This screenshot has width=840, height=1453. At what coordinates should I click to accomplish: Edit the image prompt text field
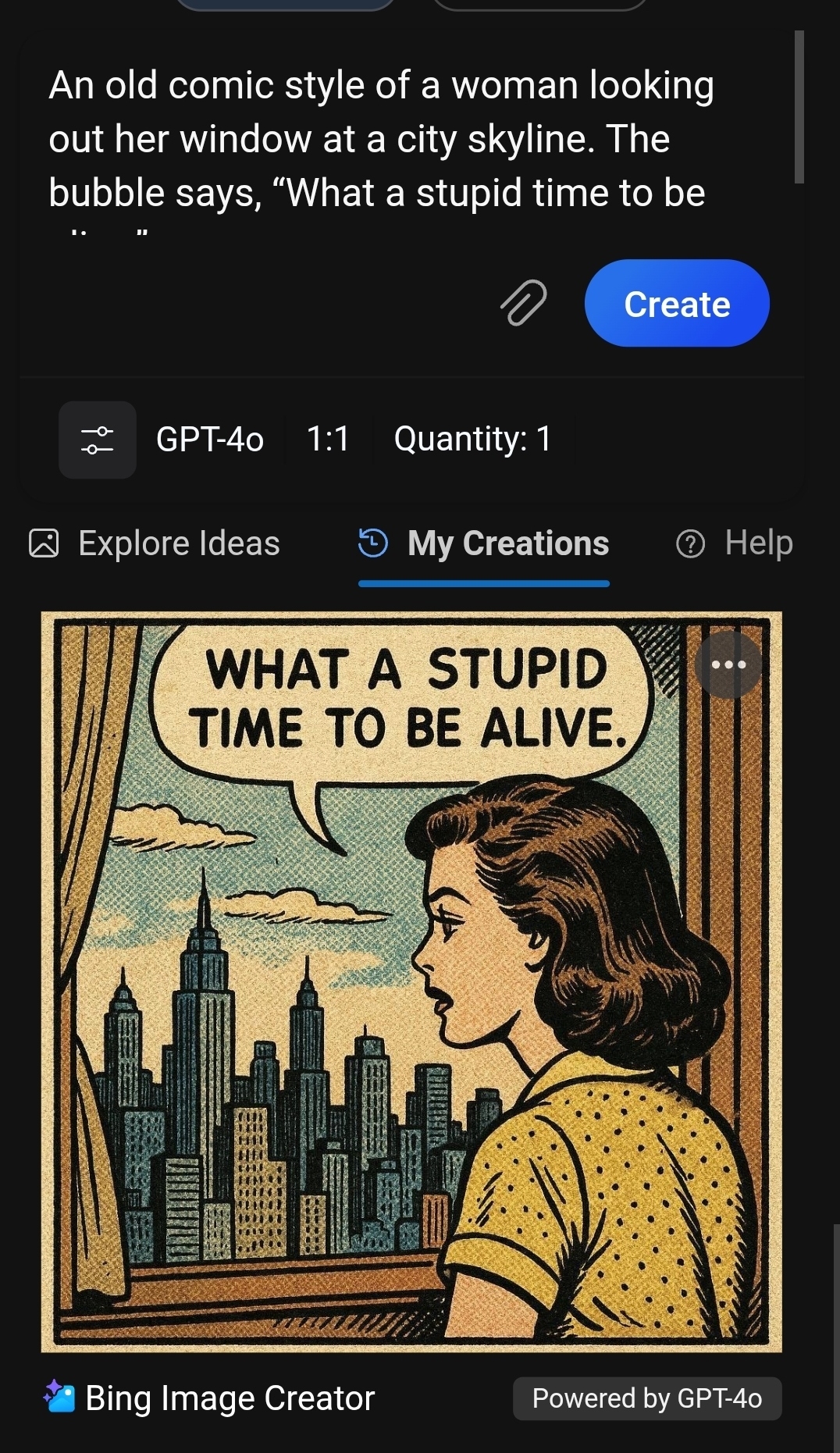(x=381, y=139)
